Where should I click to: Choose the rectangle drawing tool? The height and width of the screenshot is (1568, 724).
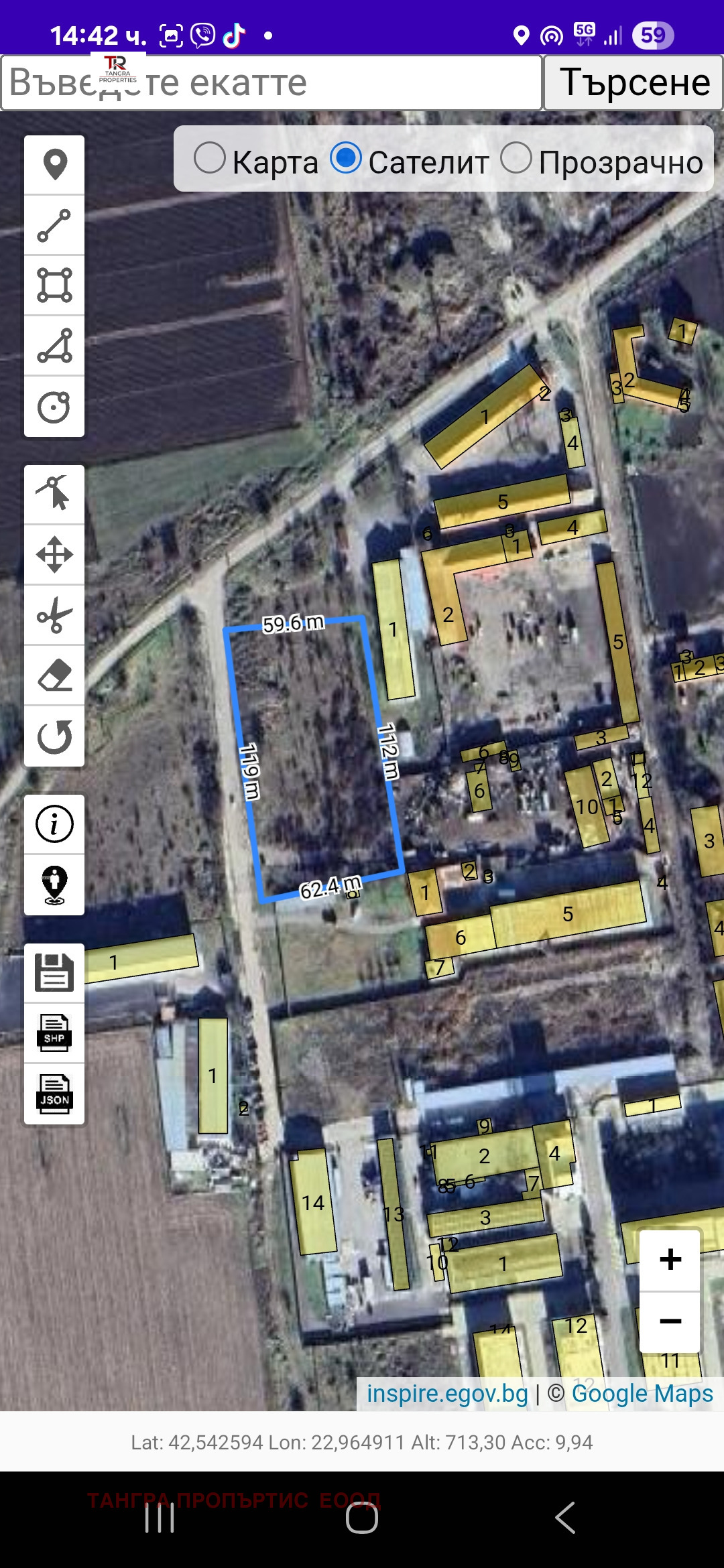[x=54, y=285]
